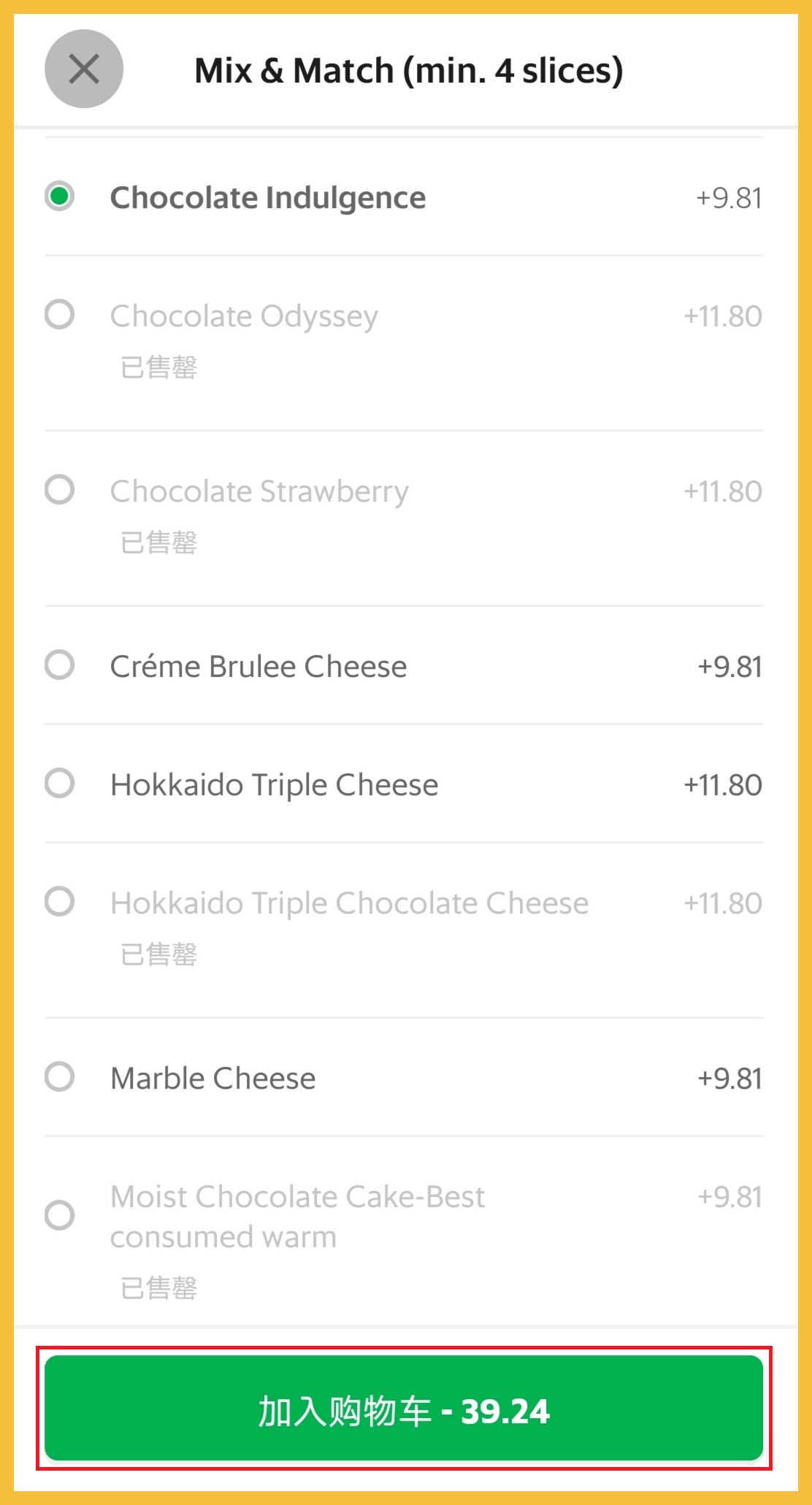Image resolution: width=812 pixels, height=1505 pixels.
Task: Pick Hokkaido Triple Cheese slice
Action: [60, 784]
